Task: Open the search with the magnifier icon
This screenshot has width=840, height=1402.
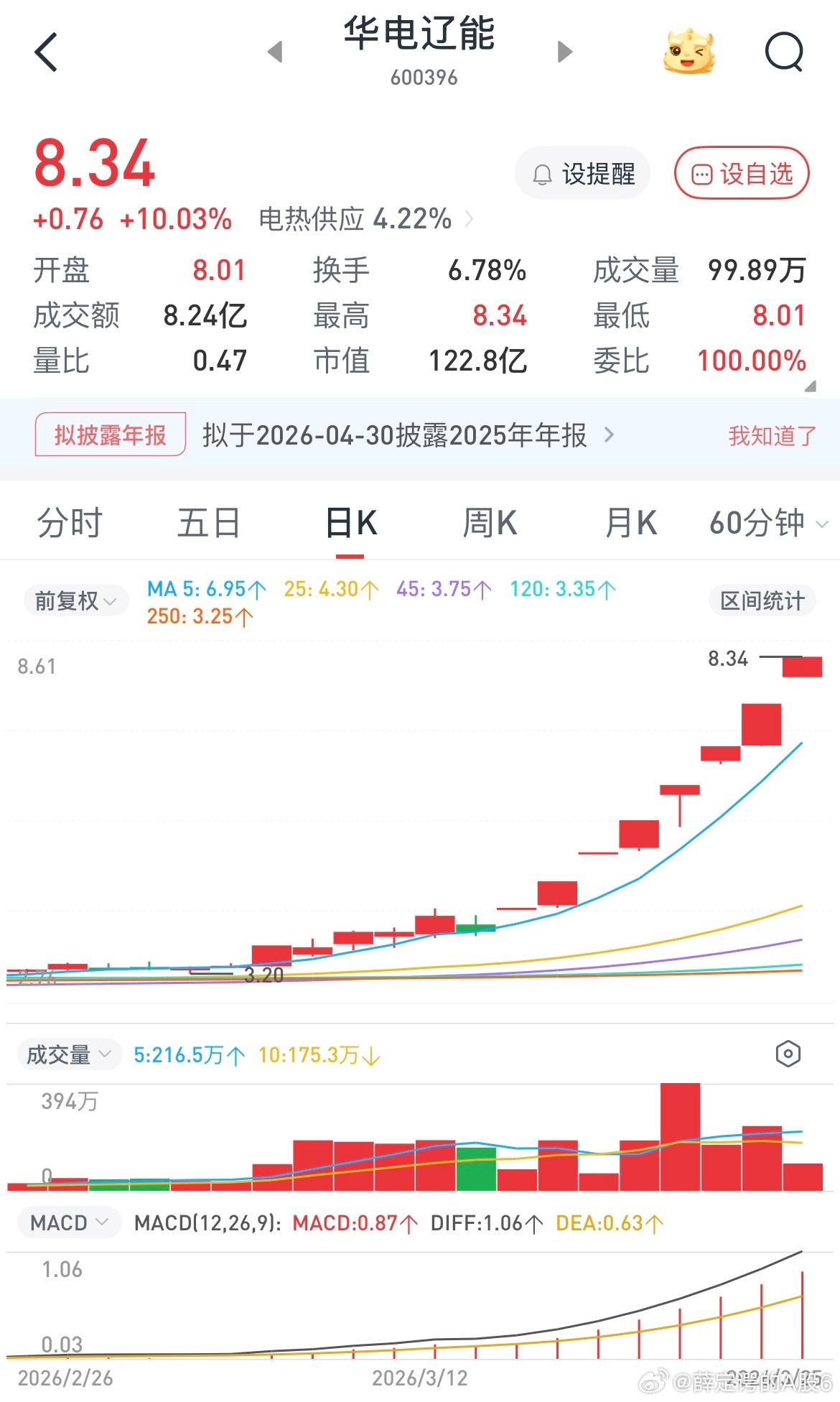Action: [x=785, y=50]
